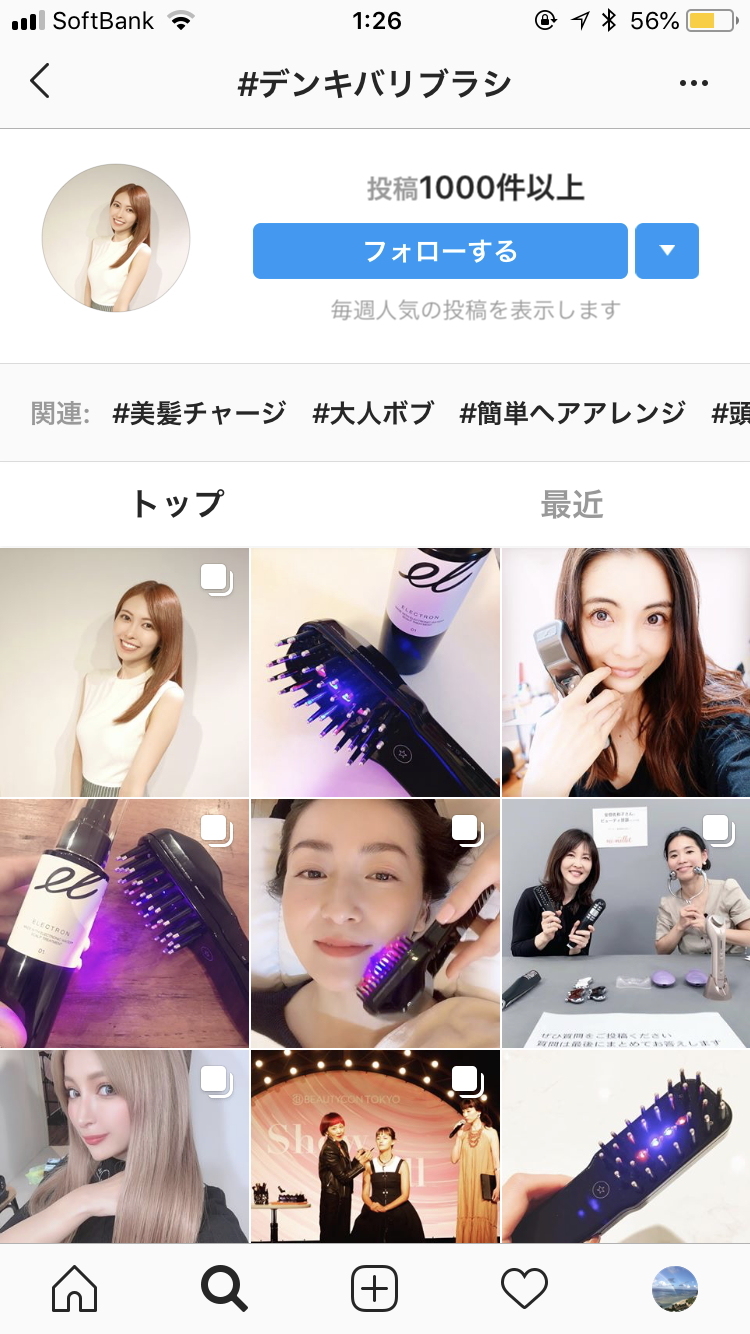The height and width of the screenshot is (1334, 750).
Task: Go back using the top-left arrow
Action: coord(40,82)
